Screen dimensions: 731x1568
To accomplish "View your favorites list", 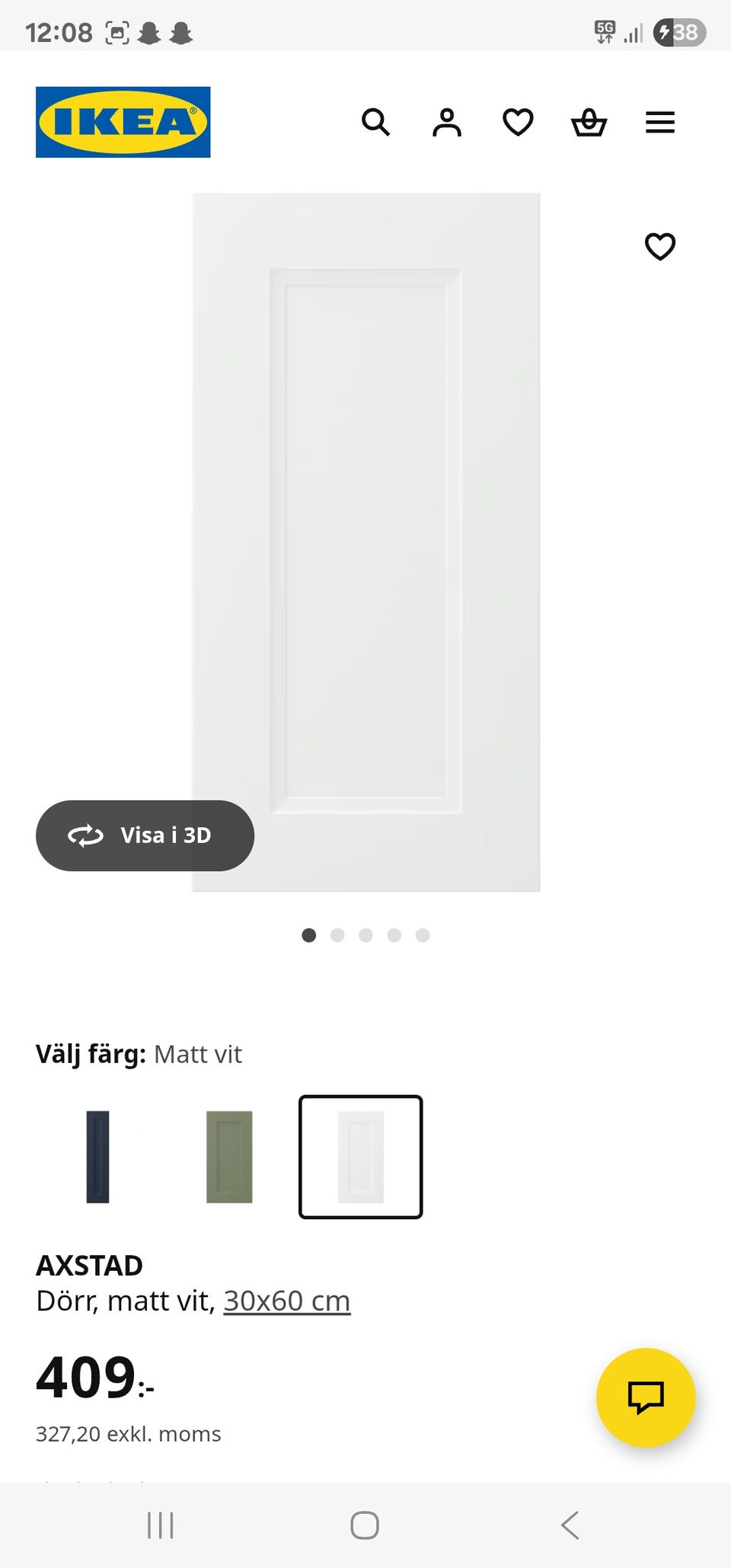I will pos(517,122).
